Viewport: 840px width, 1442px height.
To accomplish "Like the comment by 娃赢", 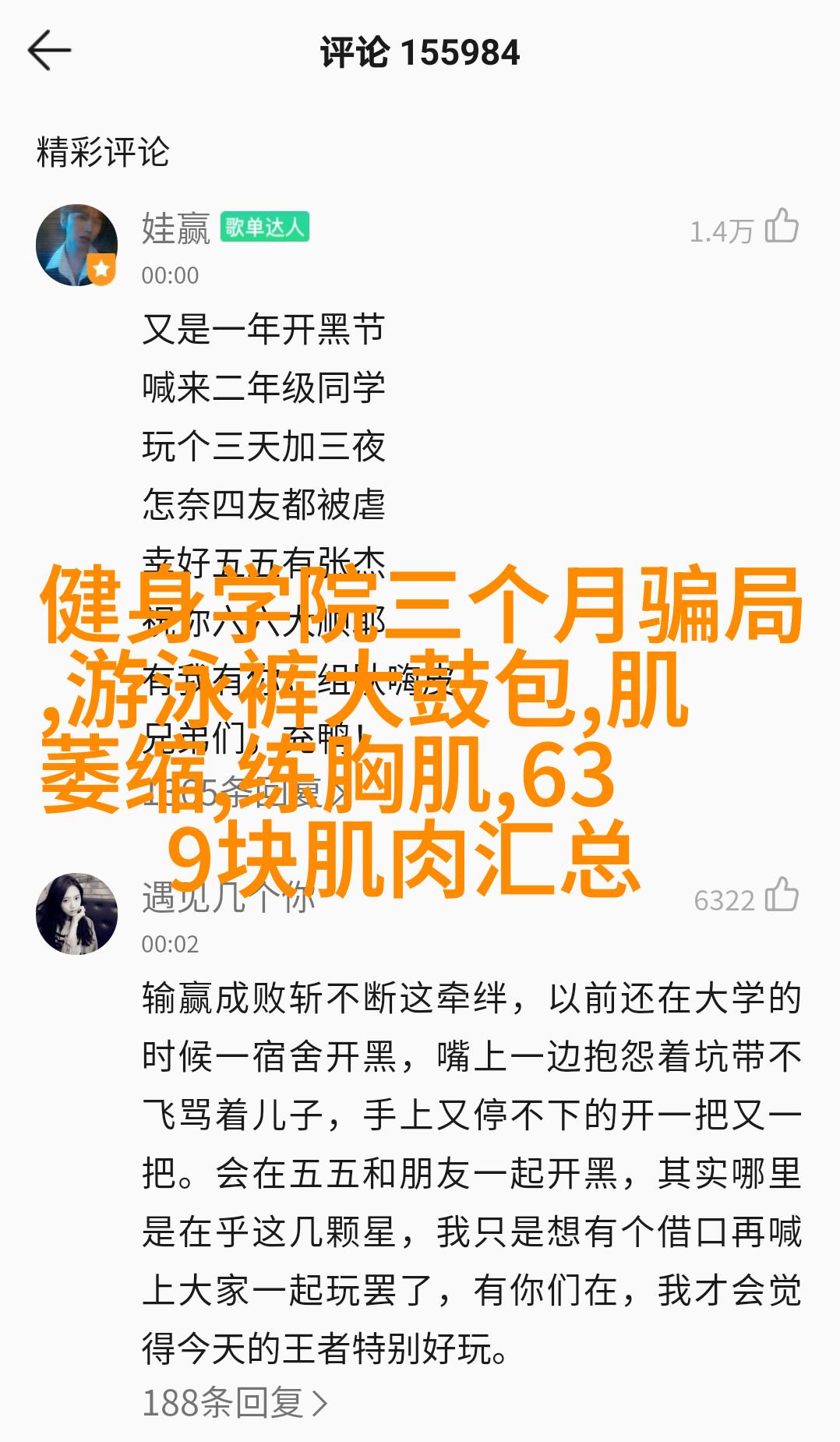I will [782, 228].
